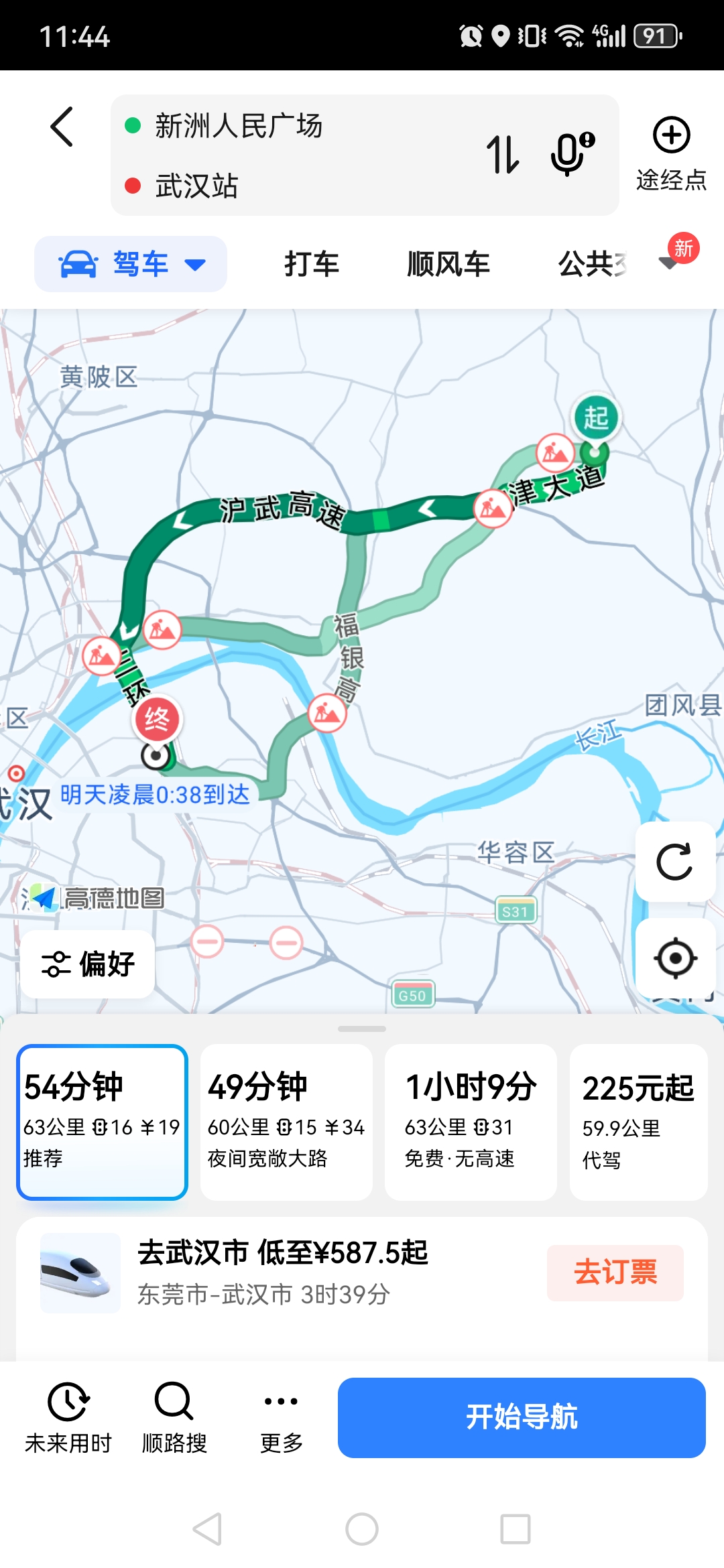Swap start and destination points
Viewport: 724px width, 1568px height.
[503, 155]
